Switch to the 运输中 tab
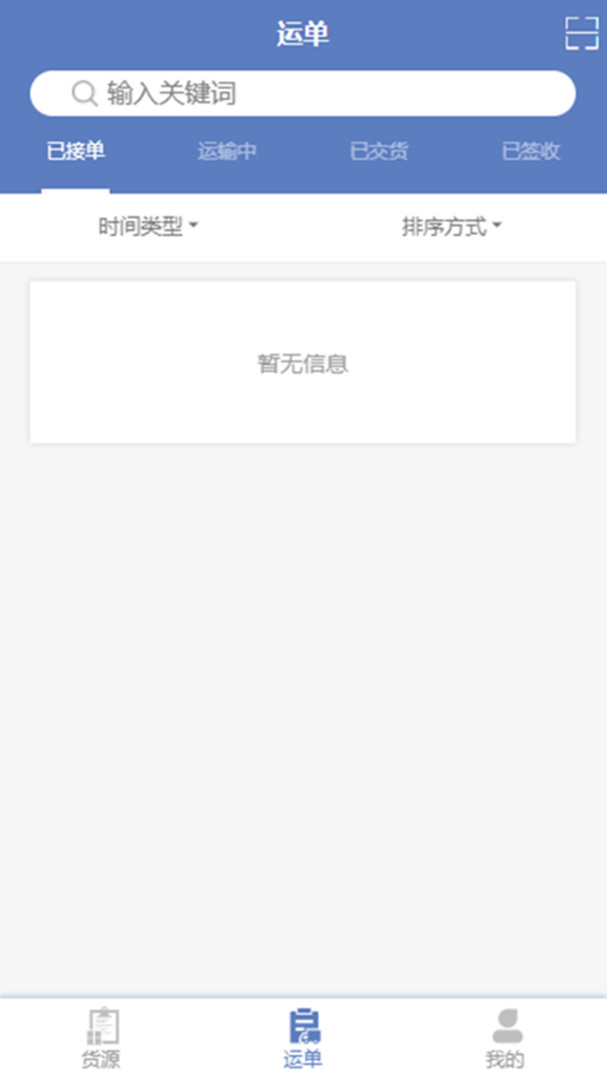Viewport: 607px width, 1080px height. pos(227,151)
